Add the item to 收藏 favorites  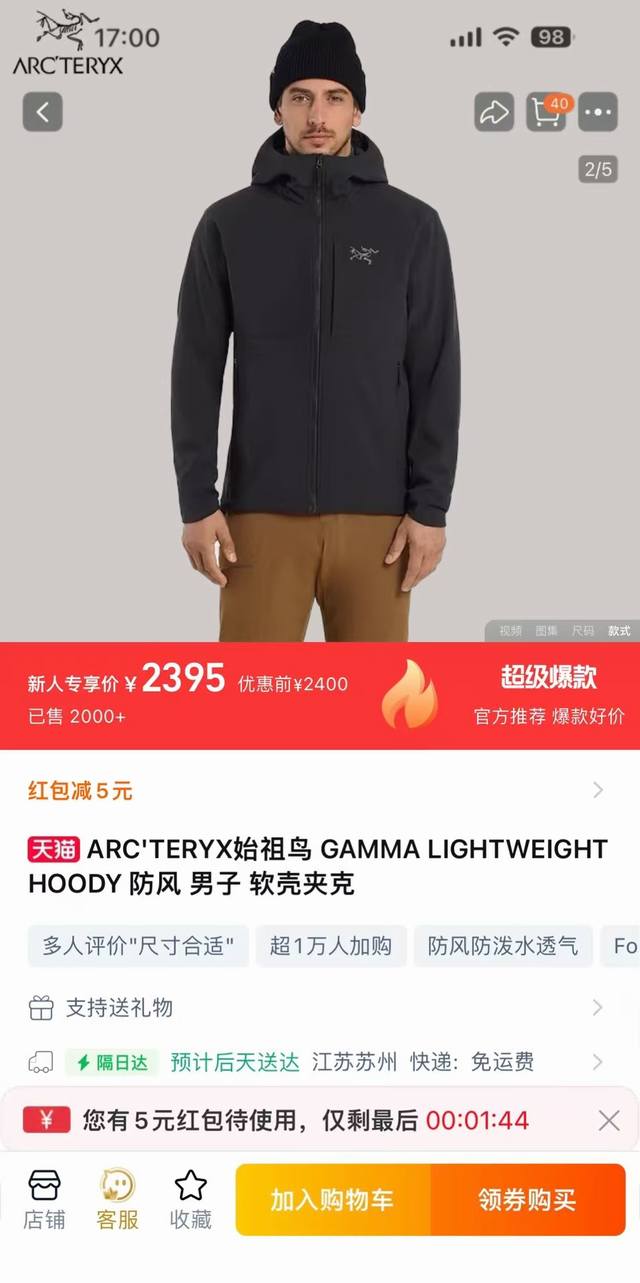[190, 1199]
